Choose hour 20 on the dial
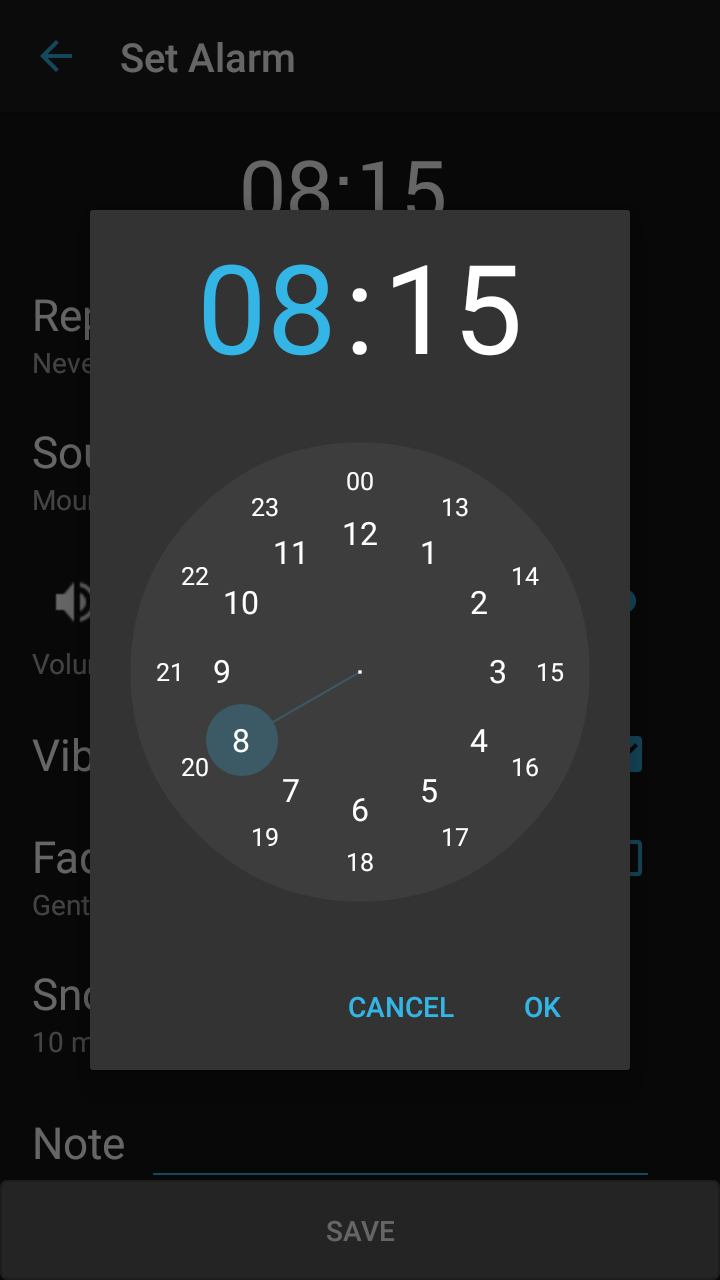Viewport: 720px width, 1280px height. pos(195,767)
